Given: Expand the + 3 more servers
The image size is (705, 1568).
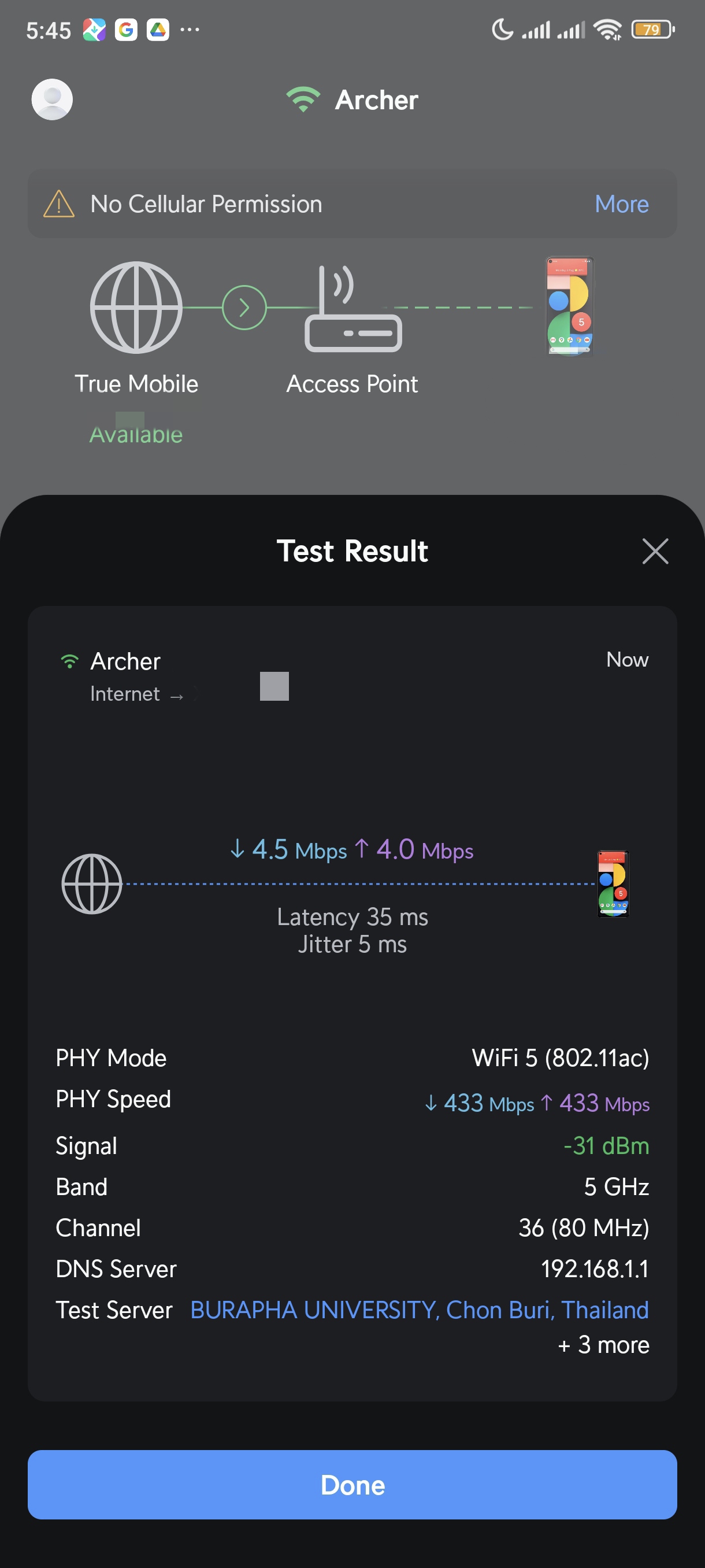Looking at the screenshot, I should (603, 1344).
